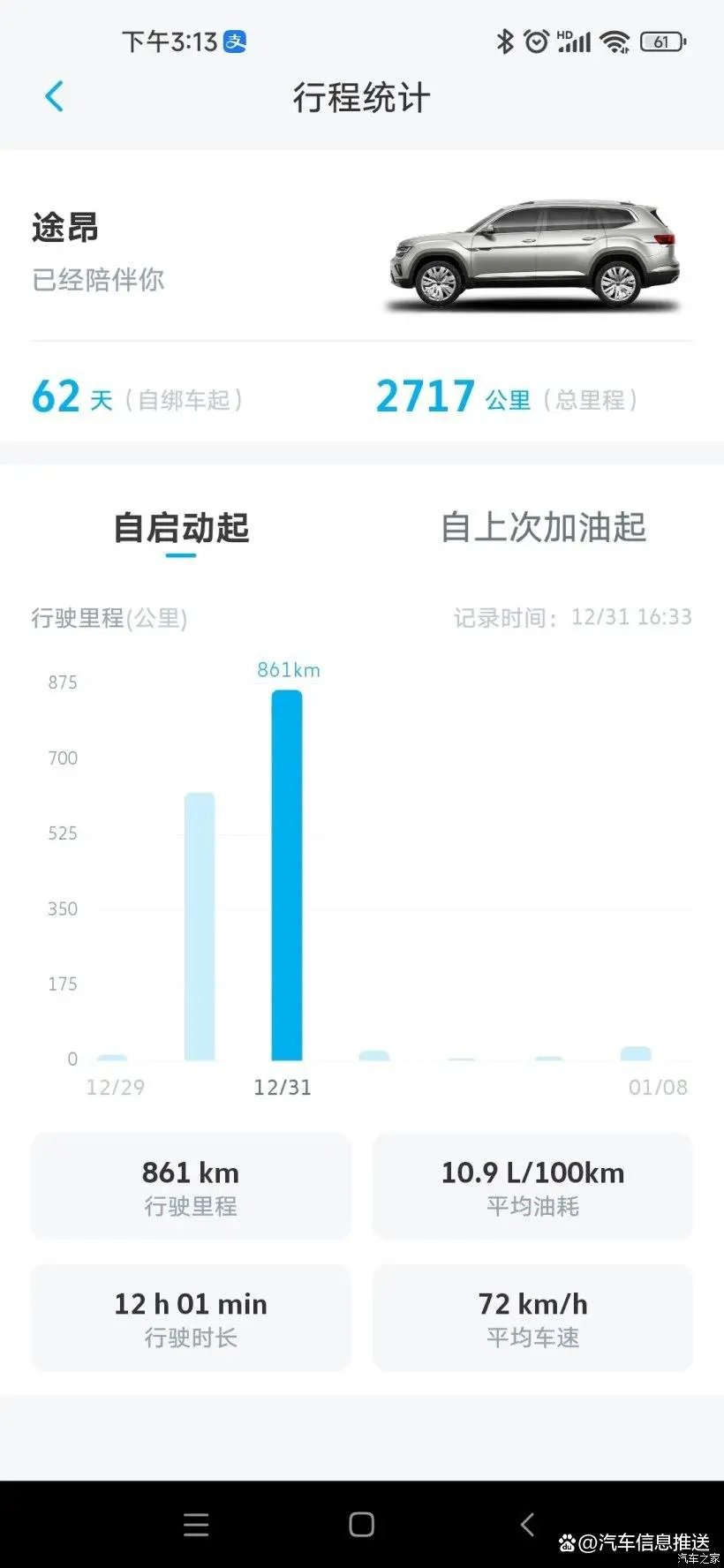Go to home screen via system button
This screenshot has height=1568, width=724.
(362, 1525)
